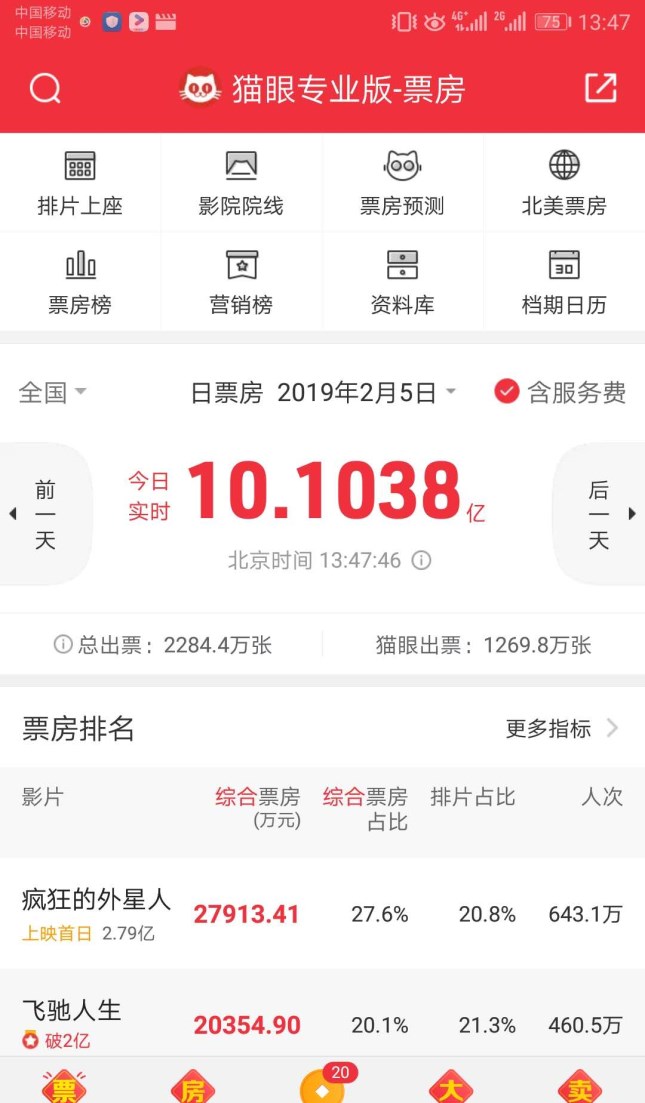Open 票房榜 rankings
This screenshot has height=1103, width=645.
click(80, 282)
